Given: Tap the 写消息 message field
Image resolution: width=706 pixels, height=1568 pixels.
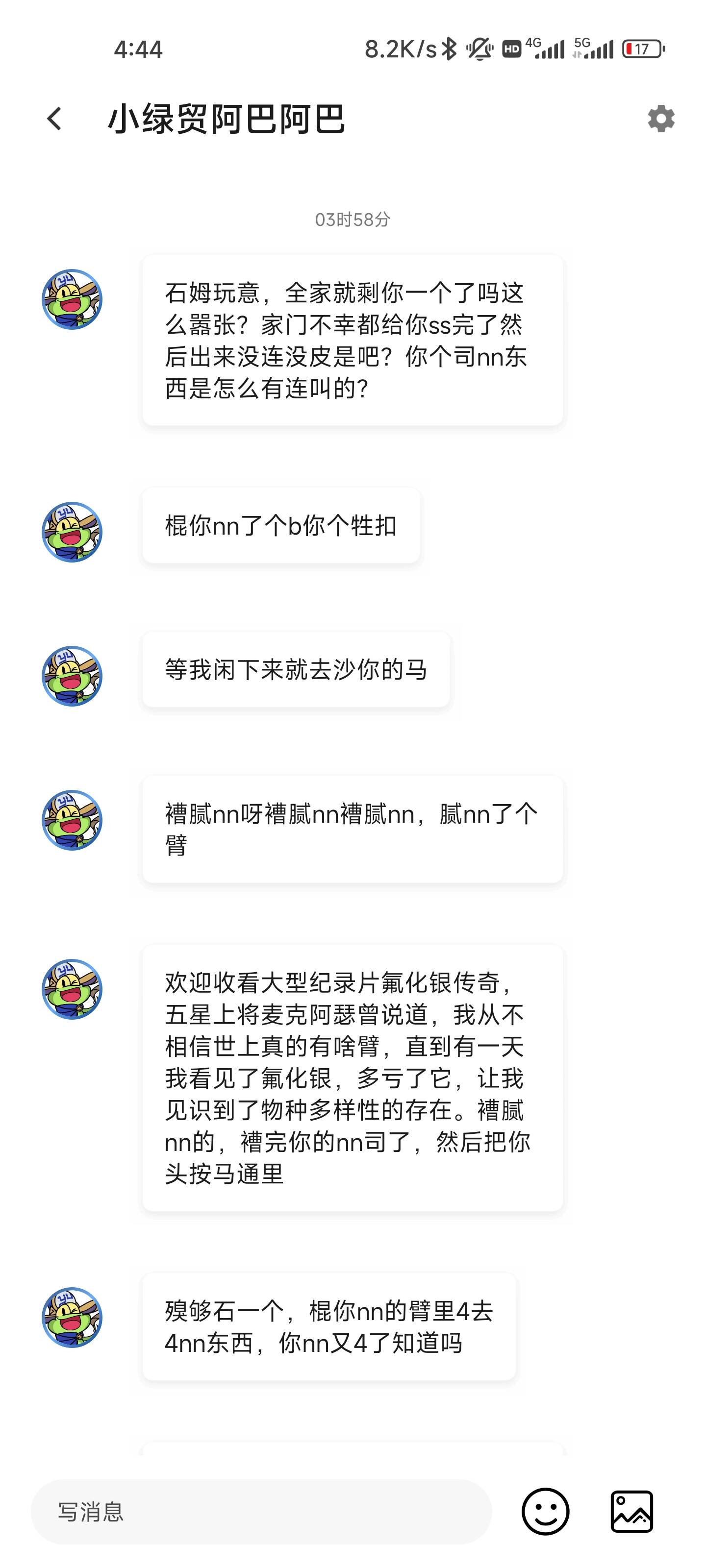Looking at the screenshot, I should coord(261,1511).
